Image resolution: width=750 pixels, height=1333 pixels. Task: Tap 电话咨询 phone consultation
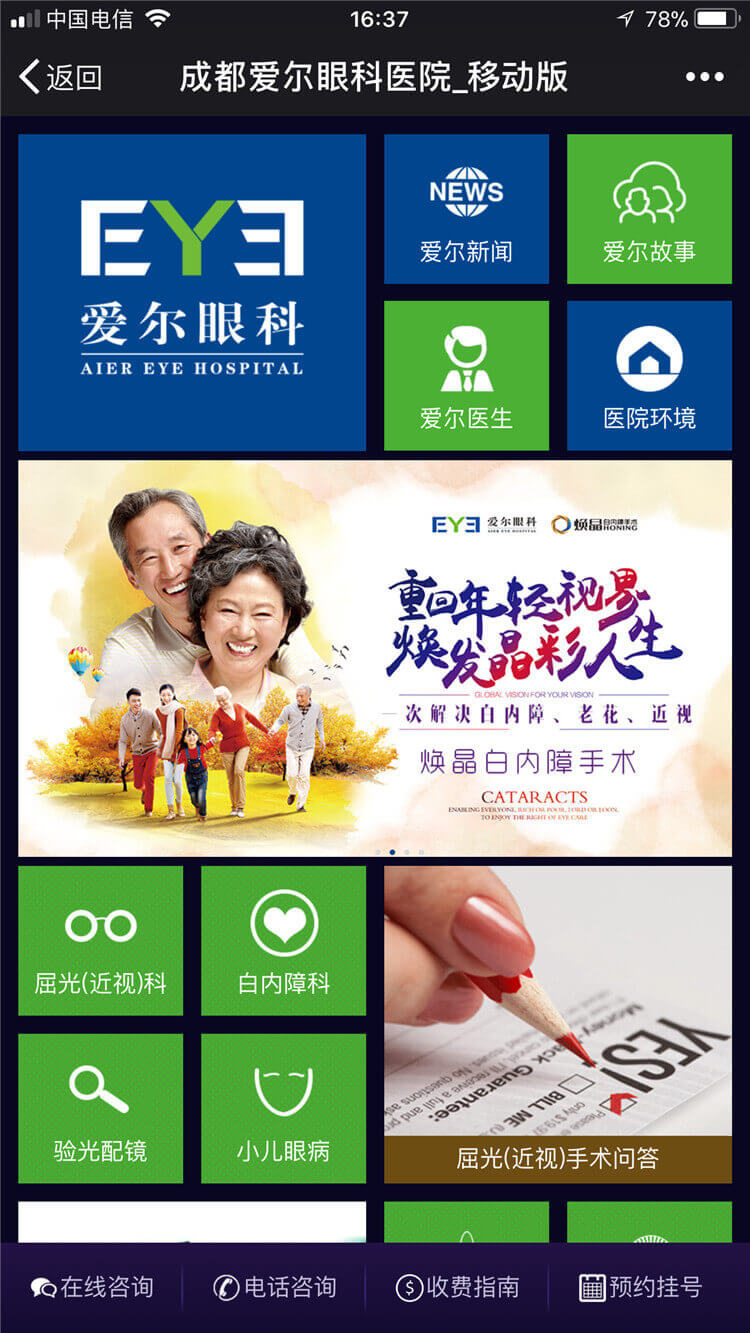pyautogui.click(x=275, y=1288)
